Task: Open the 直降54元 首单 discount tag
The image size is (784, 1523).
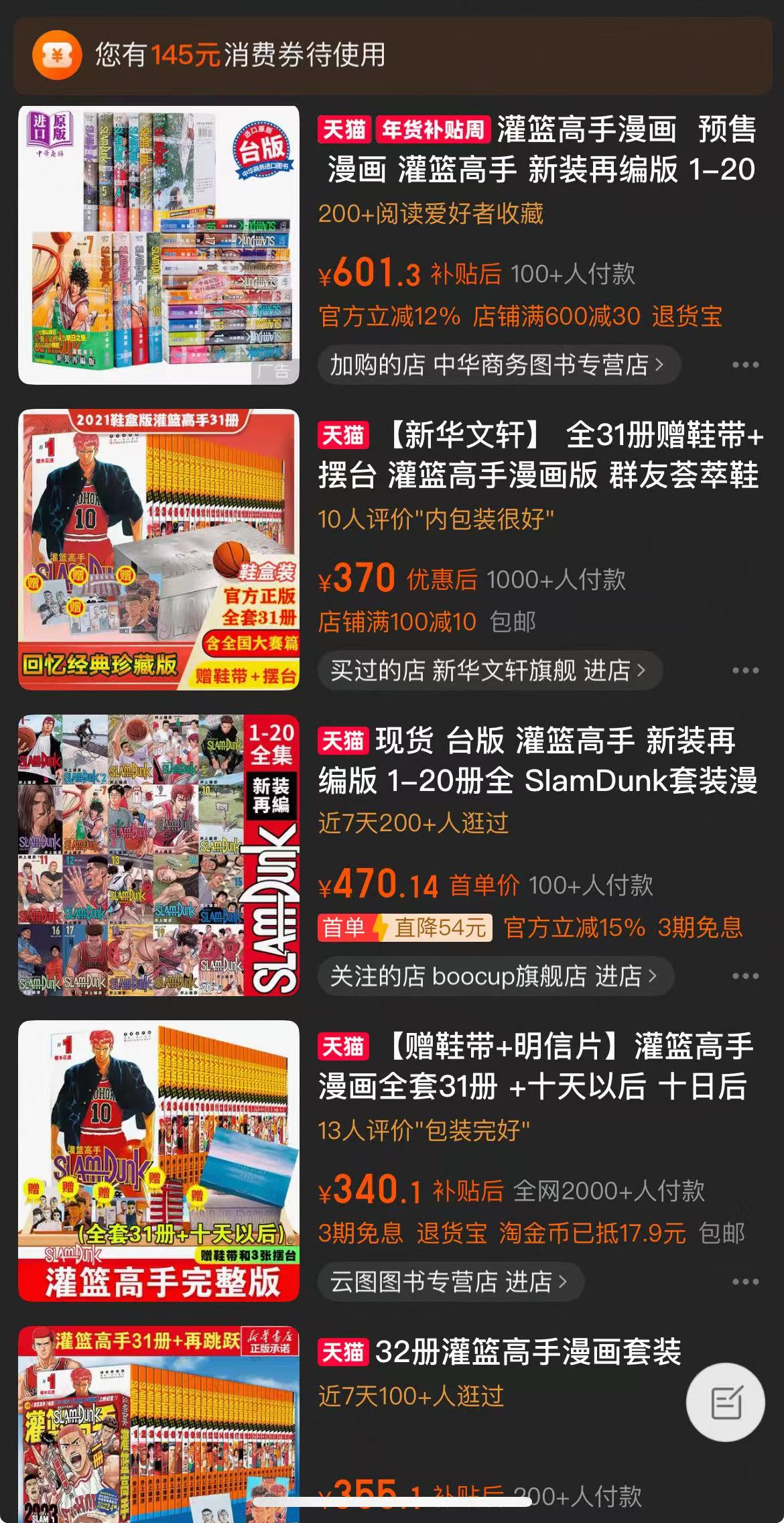Action: [405, 928]
